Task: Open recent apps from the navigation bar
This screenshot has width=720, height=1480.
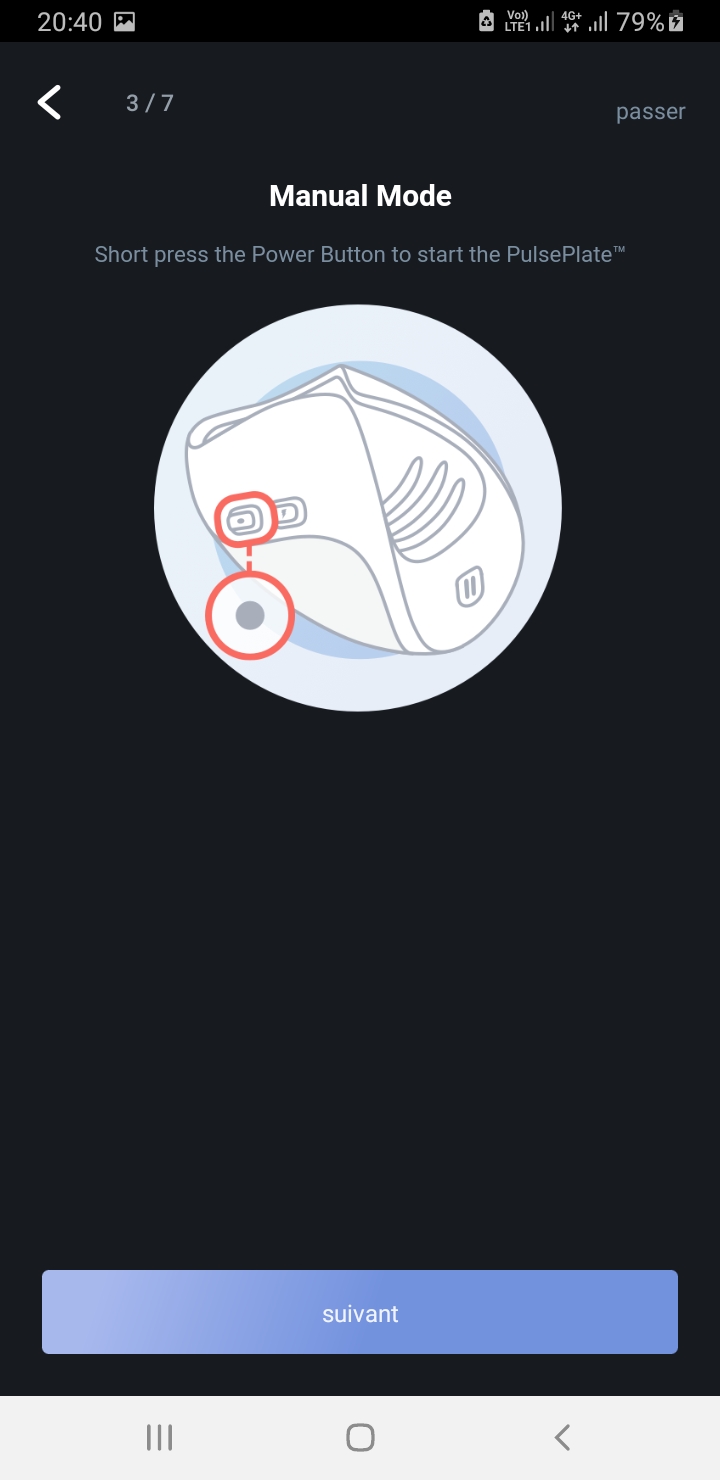Action: [159, 1438]
